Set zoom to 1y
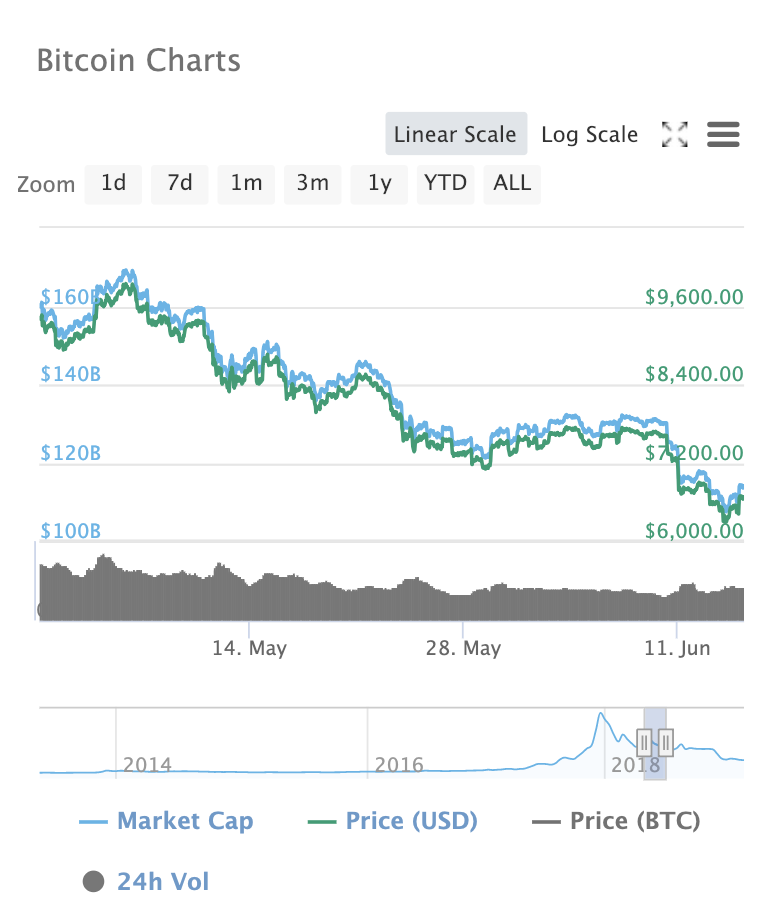 click(x=379, y=184)
